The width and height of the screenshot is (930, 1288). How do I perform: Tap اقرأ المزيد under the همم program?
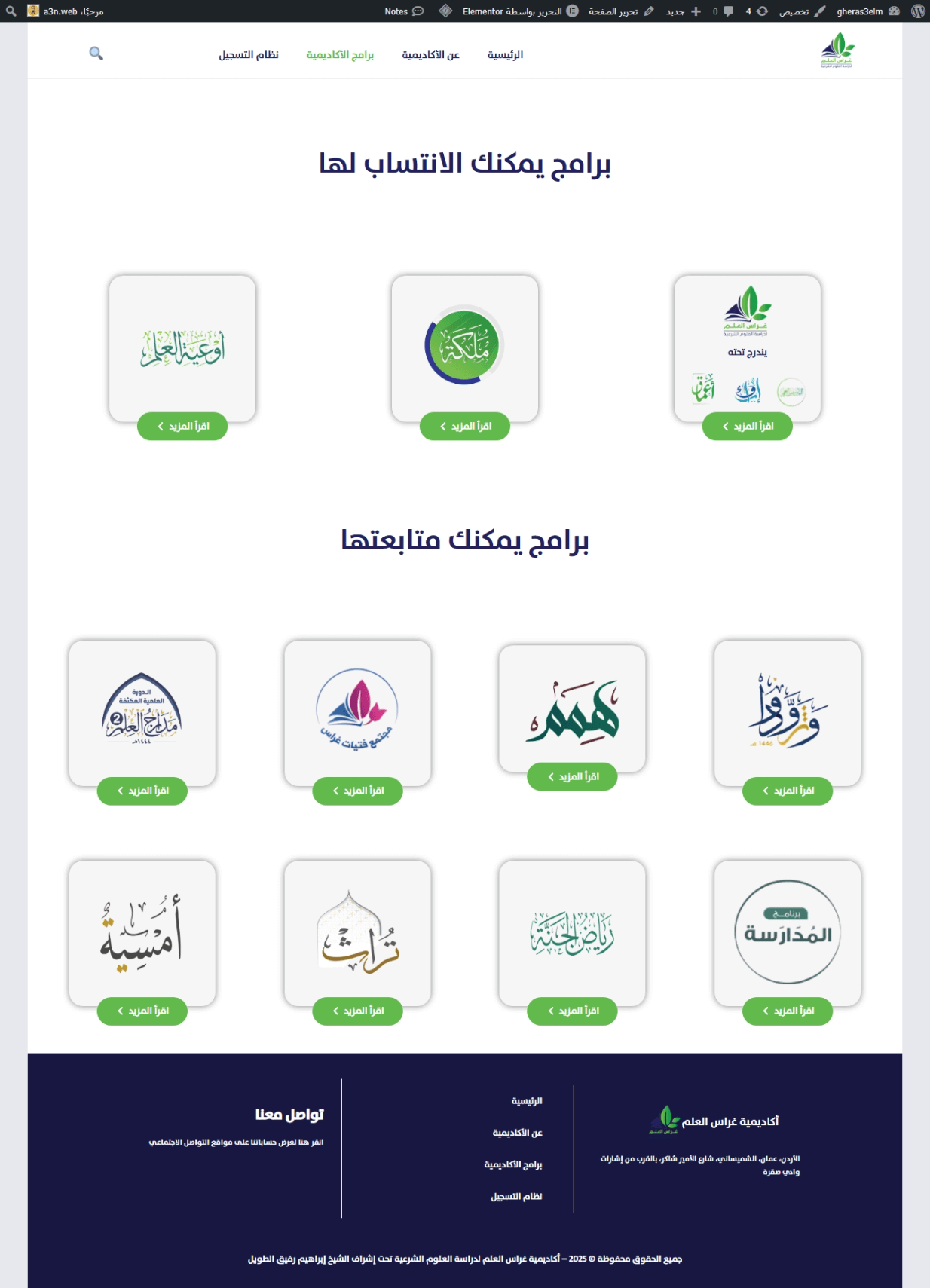tap(572, 777)
